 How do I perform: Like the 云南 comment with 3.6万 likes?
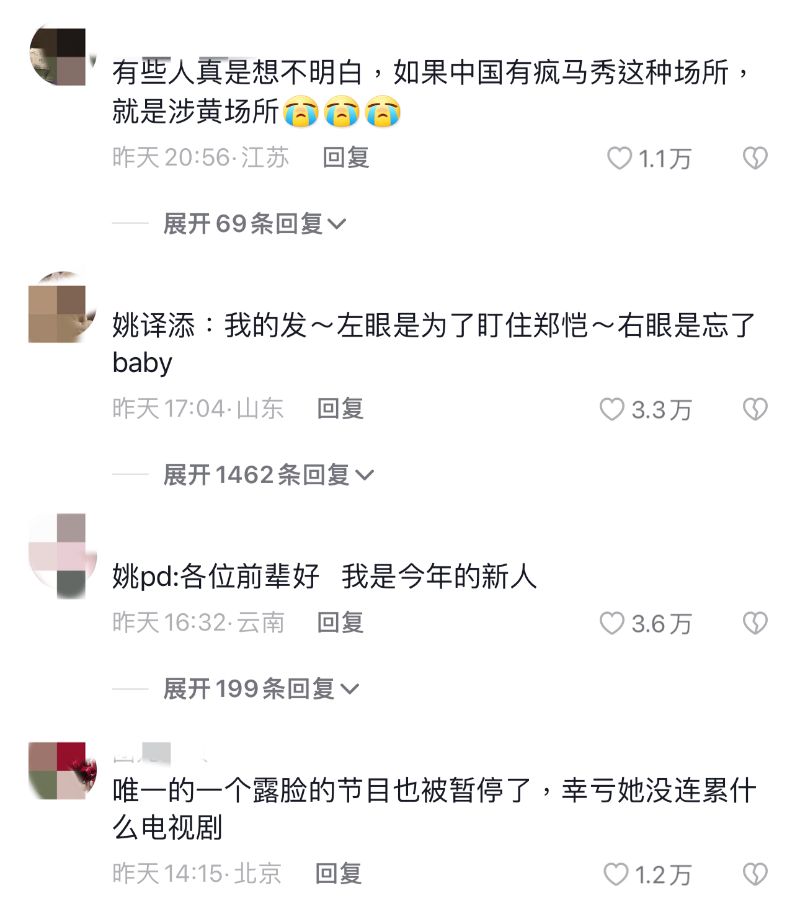click(612, 624)
